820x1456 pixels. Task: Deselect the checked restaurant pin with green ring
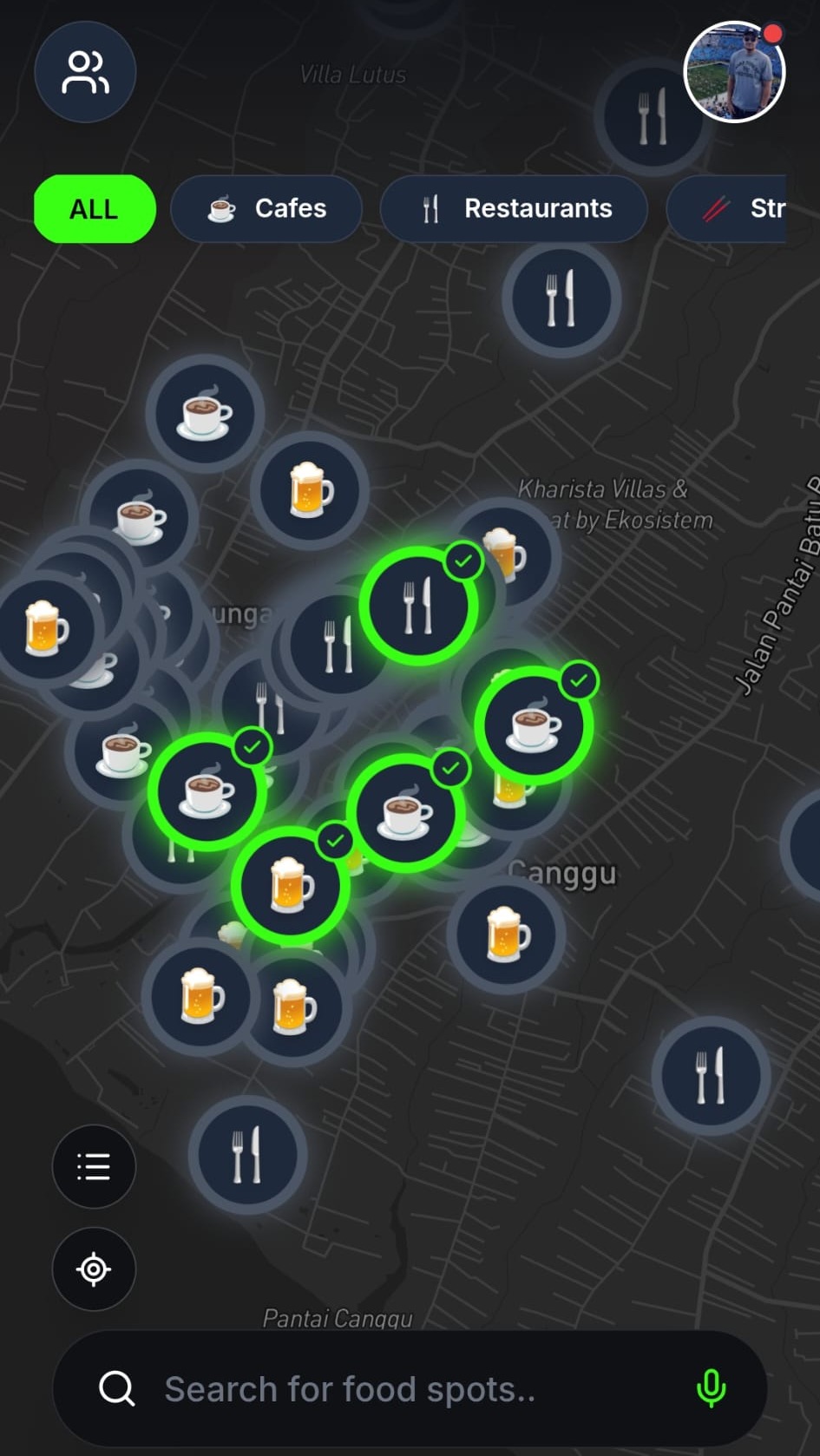(420, 603)
